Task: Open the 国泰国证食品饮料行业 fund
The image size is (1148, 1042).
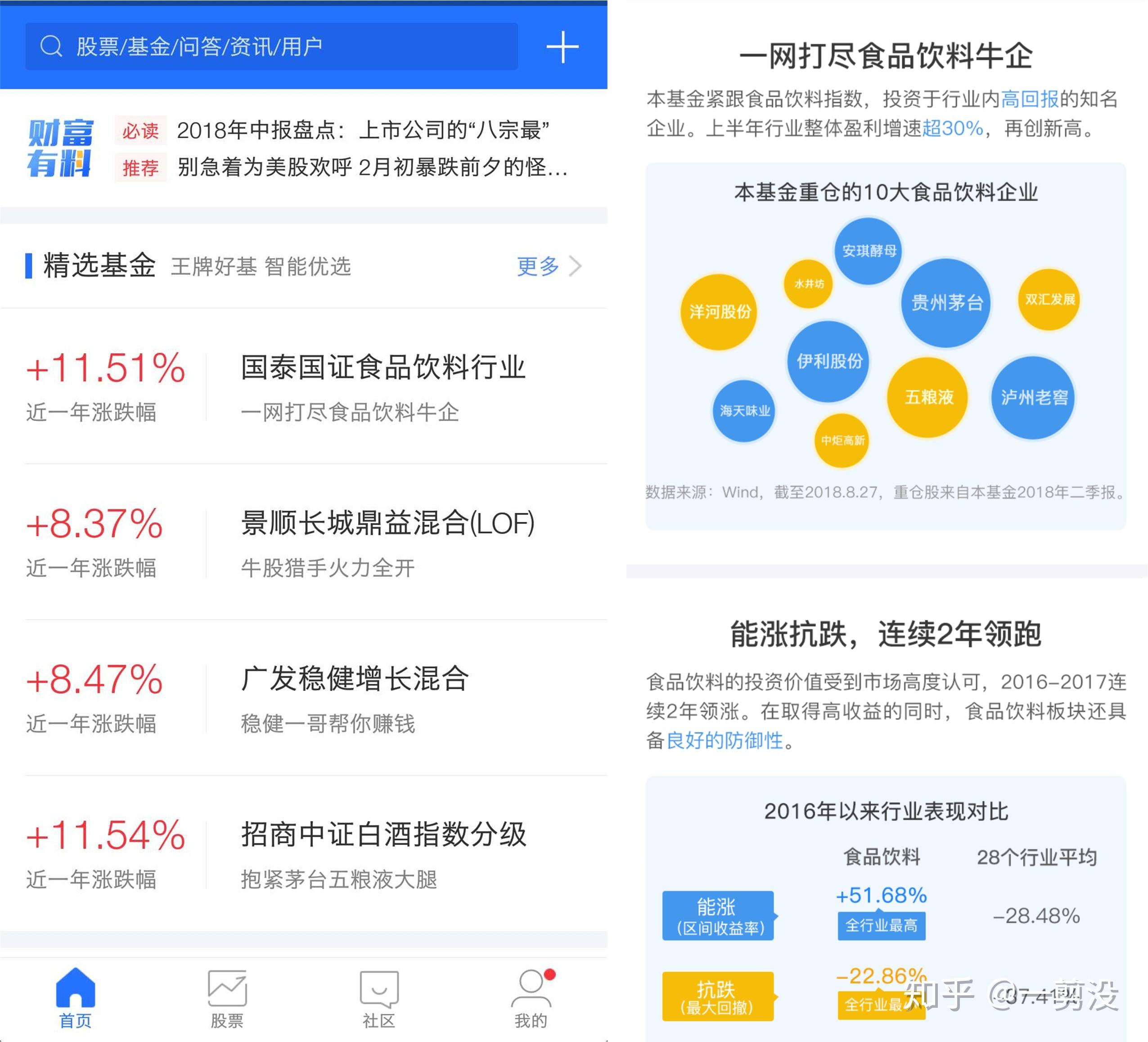Action: coord(383,367)
